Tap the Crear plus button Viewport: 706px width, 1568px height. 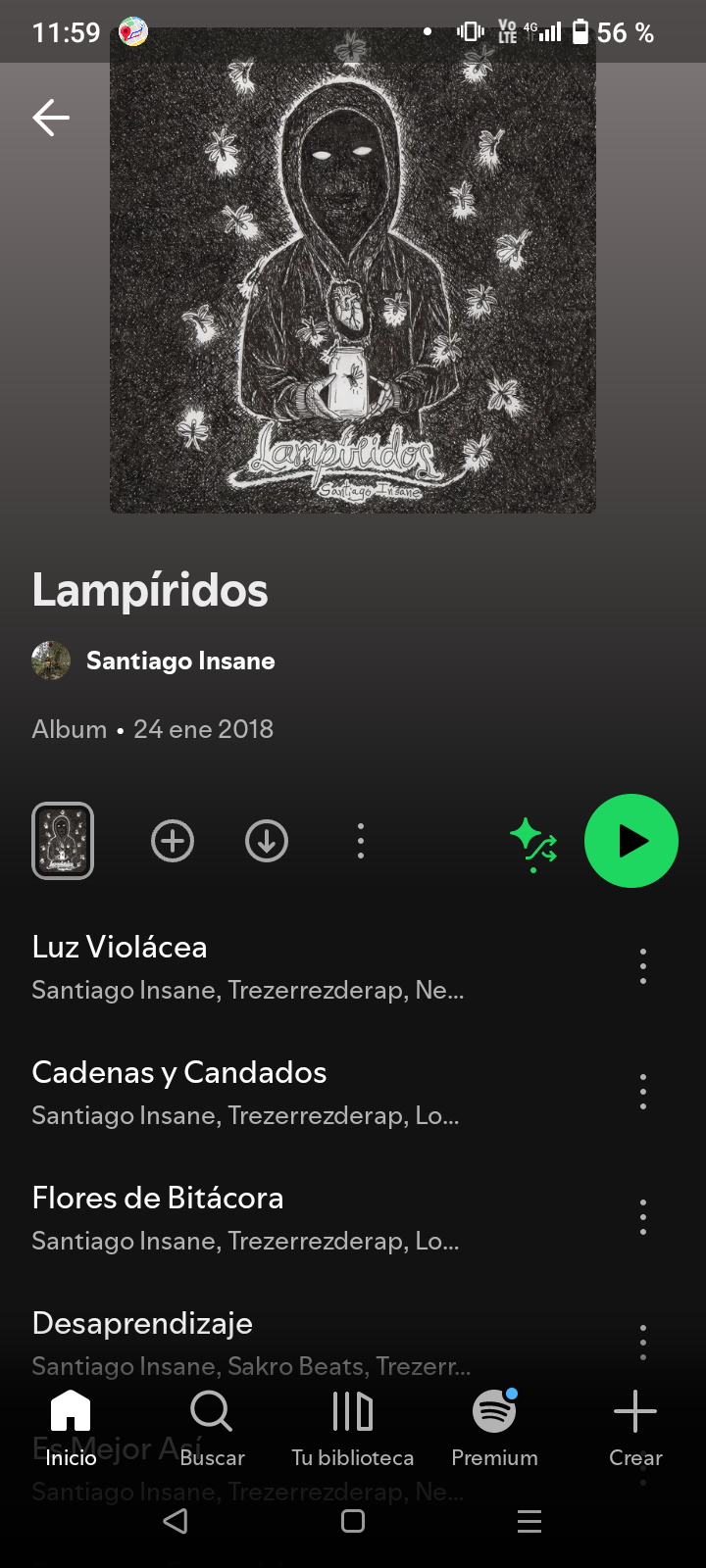pos(635,1429)
